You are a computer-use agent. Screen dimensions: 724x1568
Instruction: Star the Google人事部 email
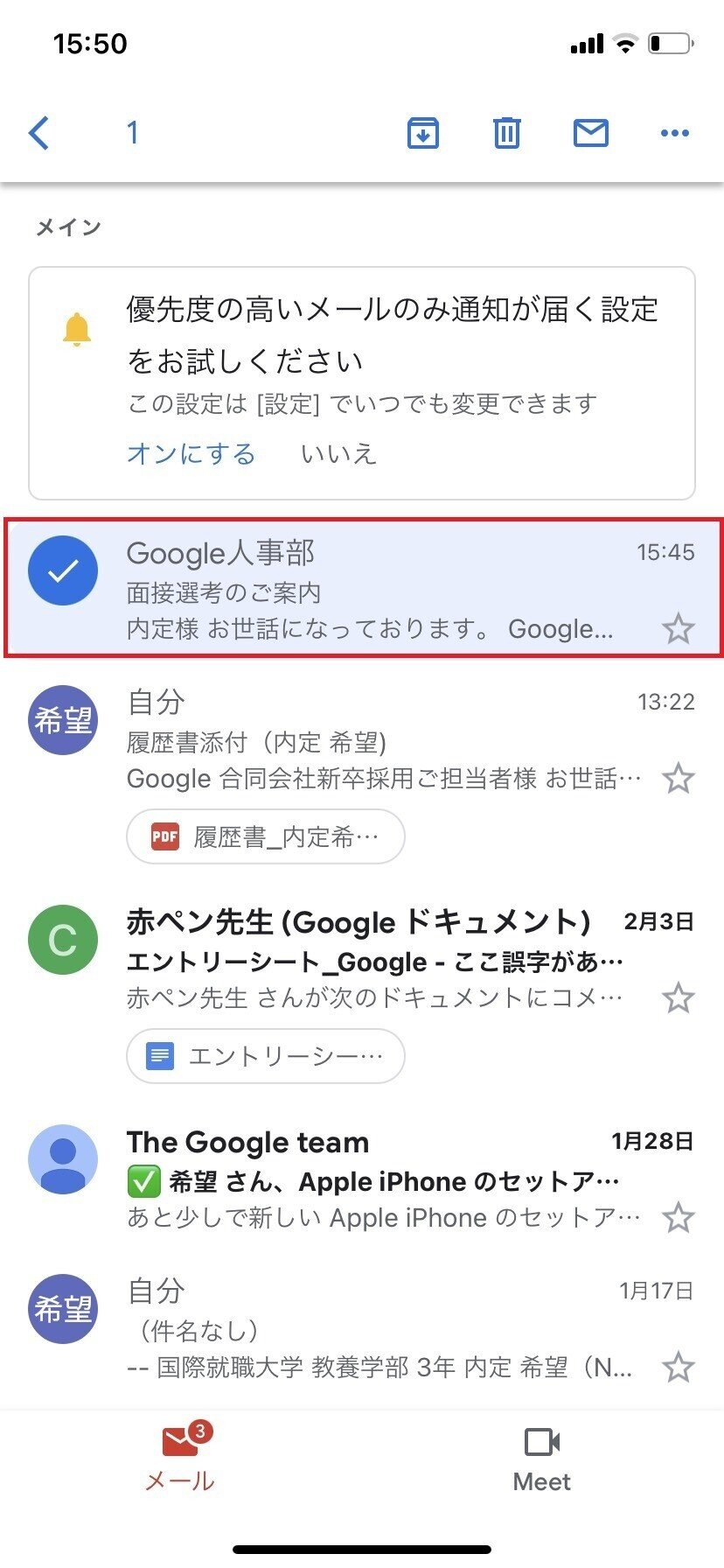pyautogui.click(x=679, y=628)
